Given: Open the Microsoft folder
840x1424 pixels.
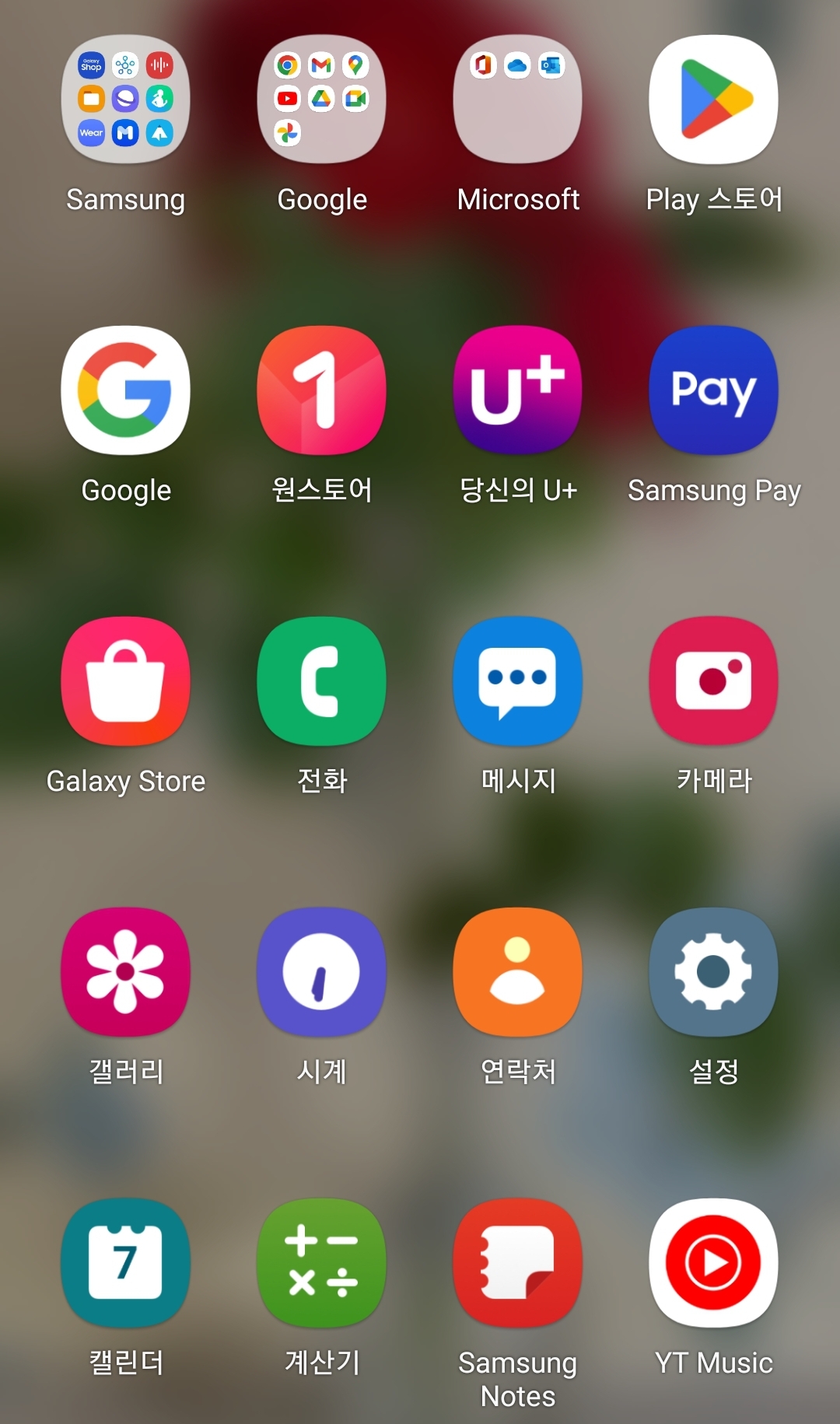Looking at the screenshot, I should tap(517, 99).
